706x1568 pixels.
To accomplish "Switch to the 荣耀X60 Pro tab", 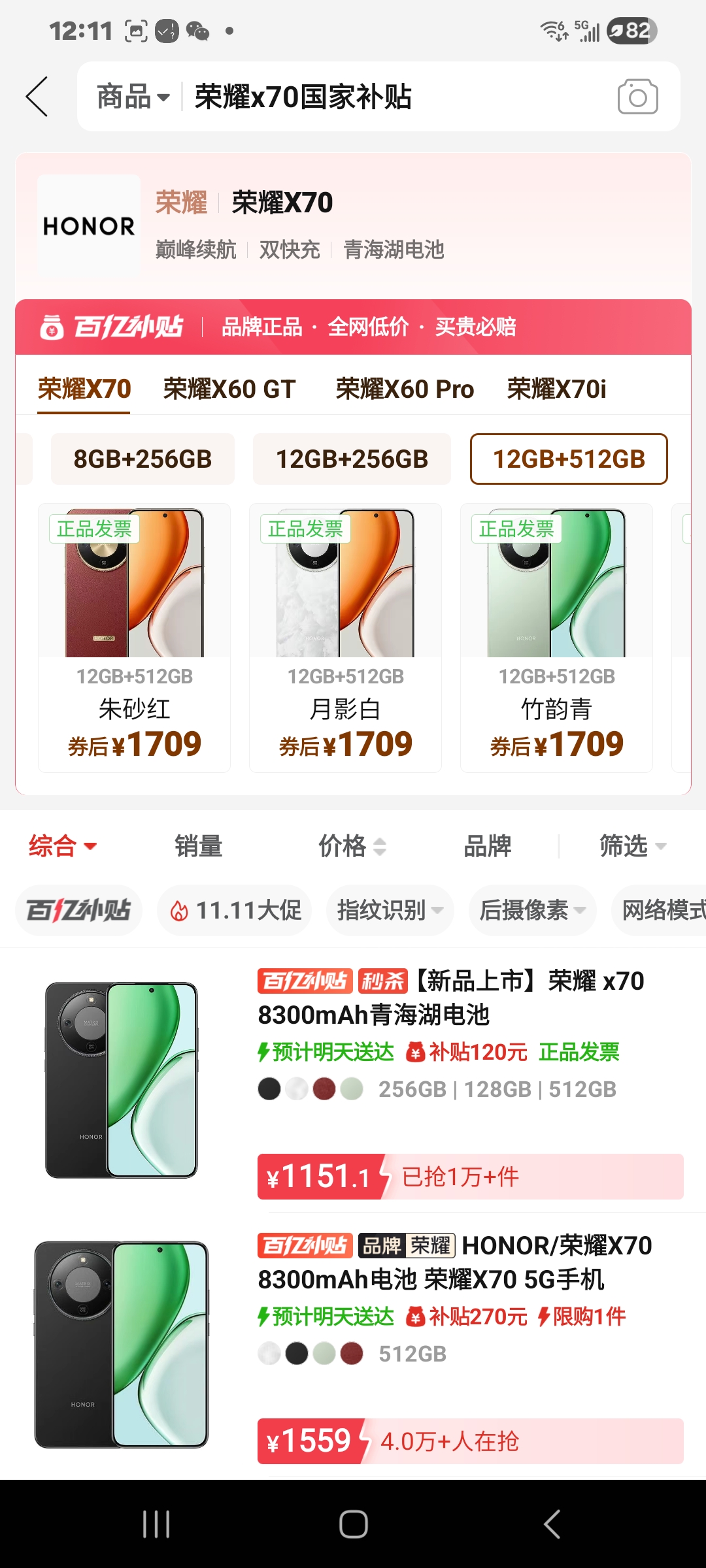I will [x=405, y=389].
